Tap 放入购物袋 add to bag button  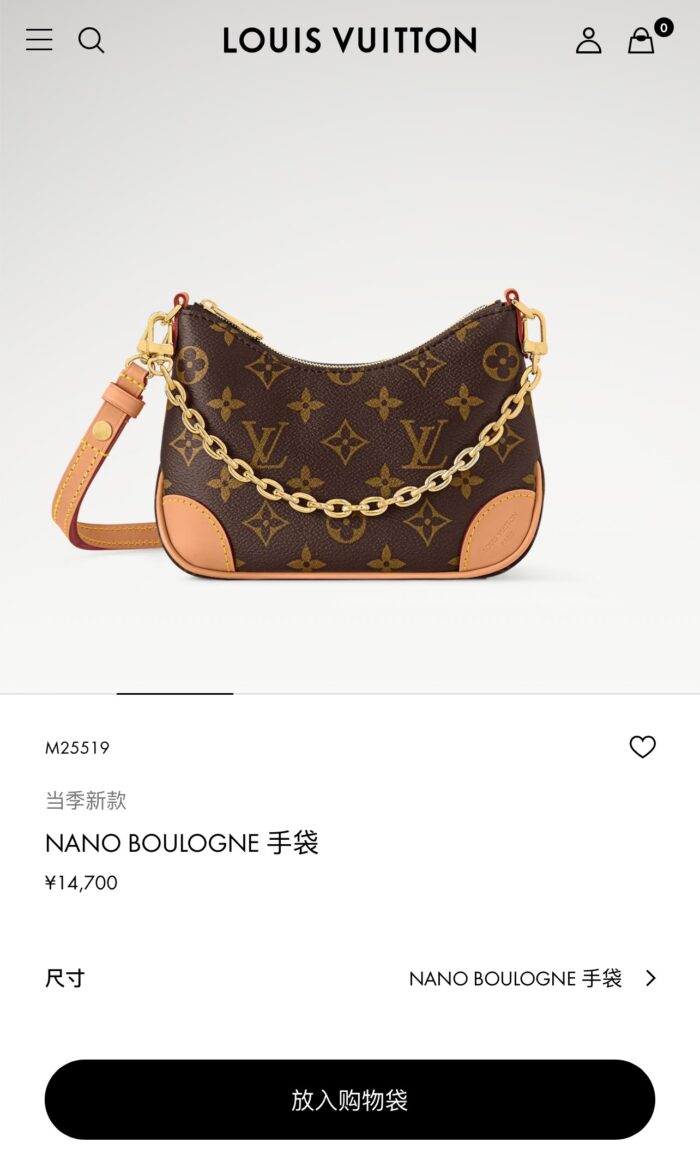pos(350,1100)
